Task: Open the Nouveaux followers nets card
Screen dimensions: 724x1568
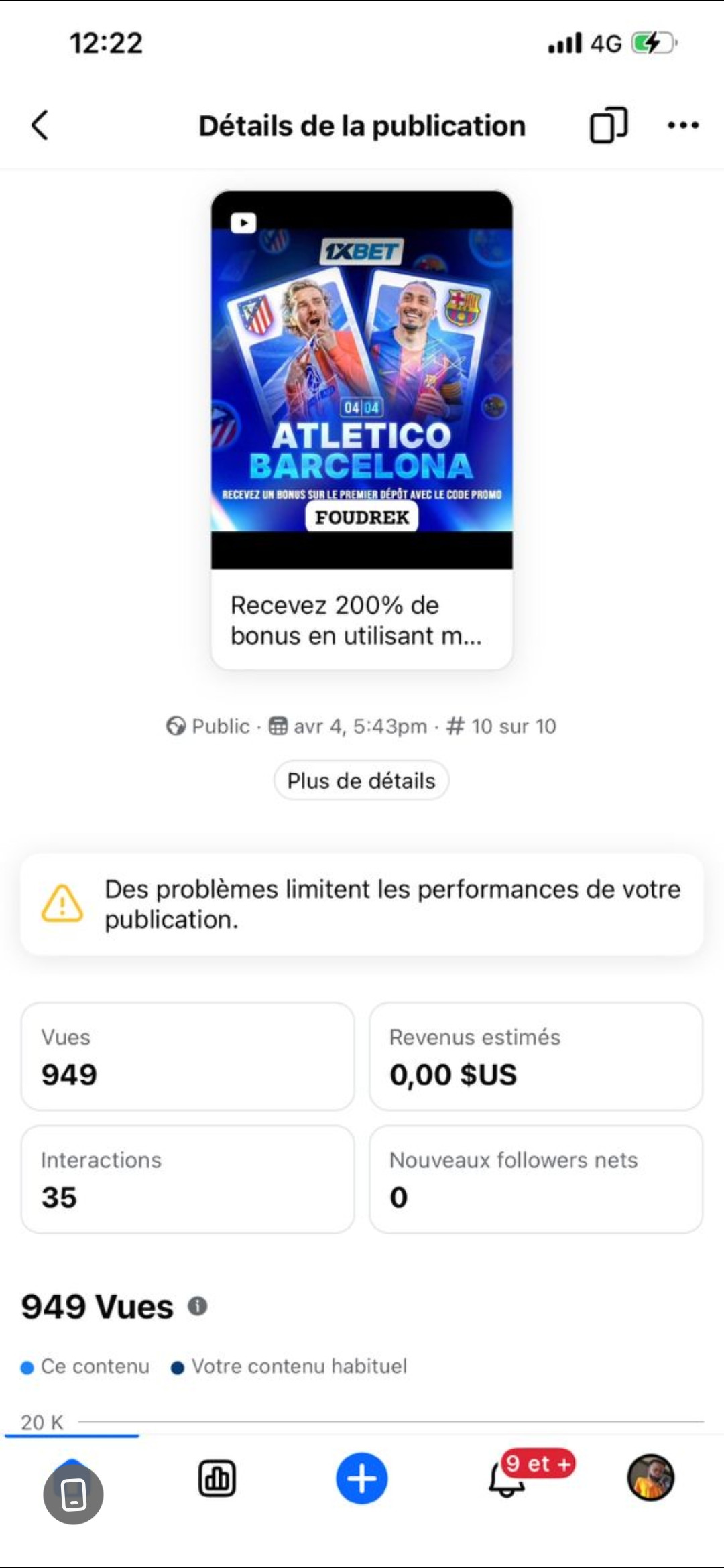Action: point(536,1179)
